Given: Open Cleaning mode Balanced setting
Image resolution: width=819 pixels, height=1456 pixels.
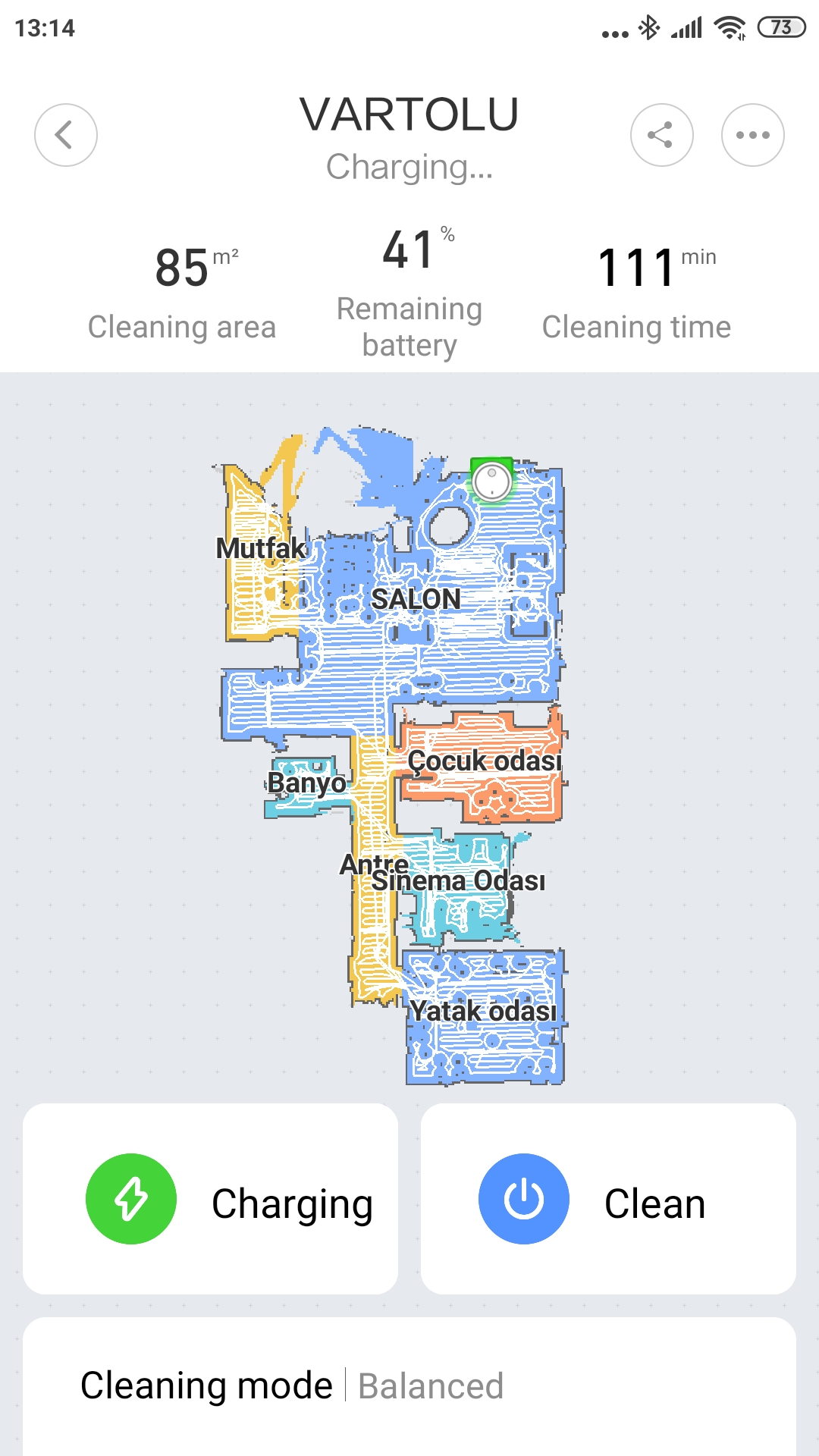Looking at the screenshot, I should (x=409, y=1386).
